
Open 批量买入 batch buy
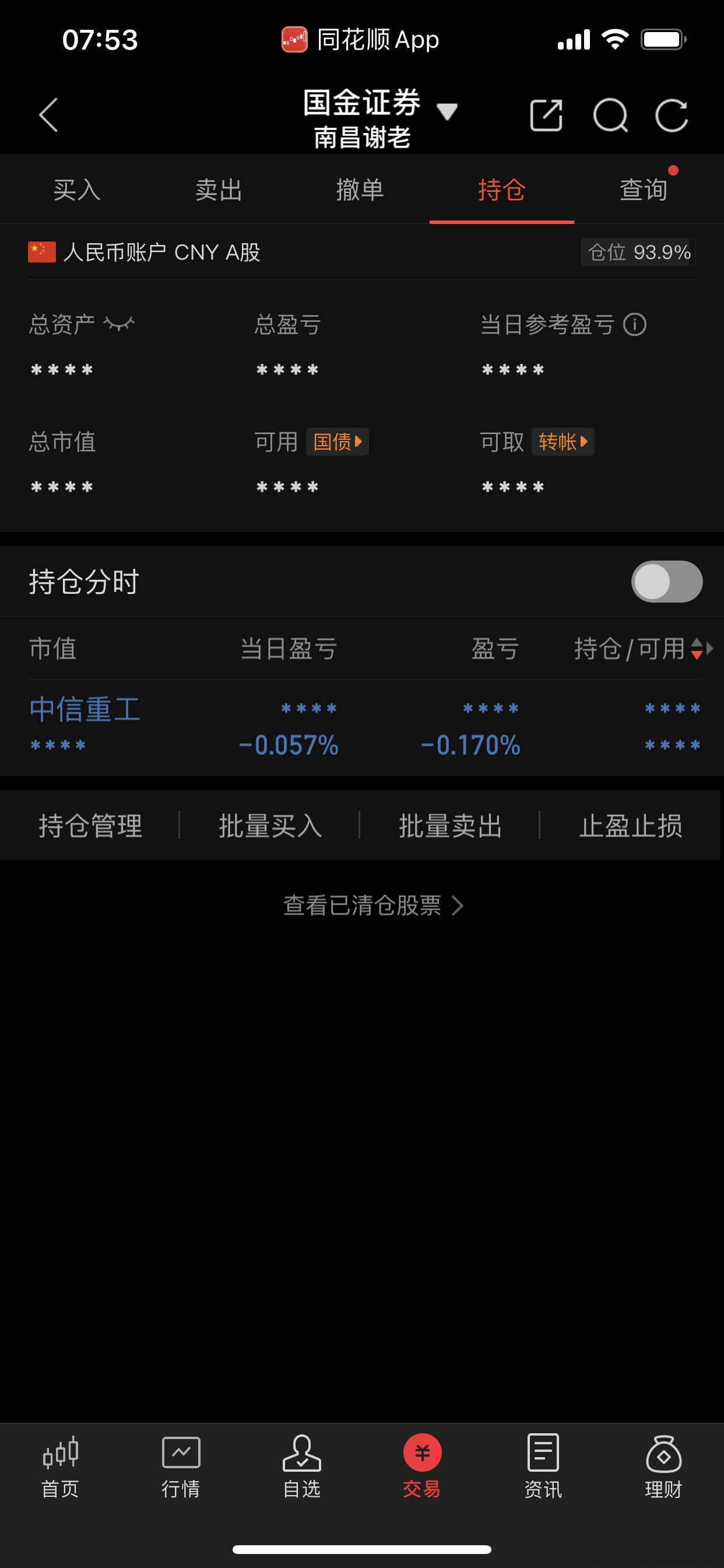pos(270,826)
